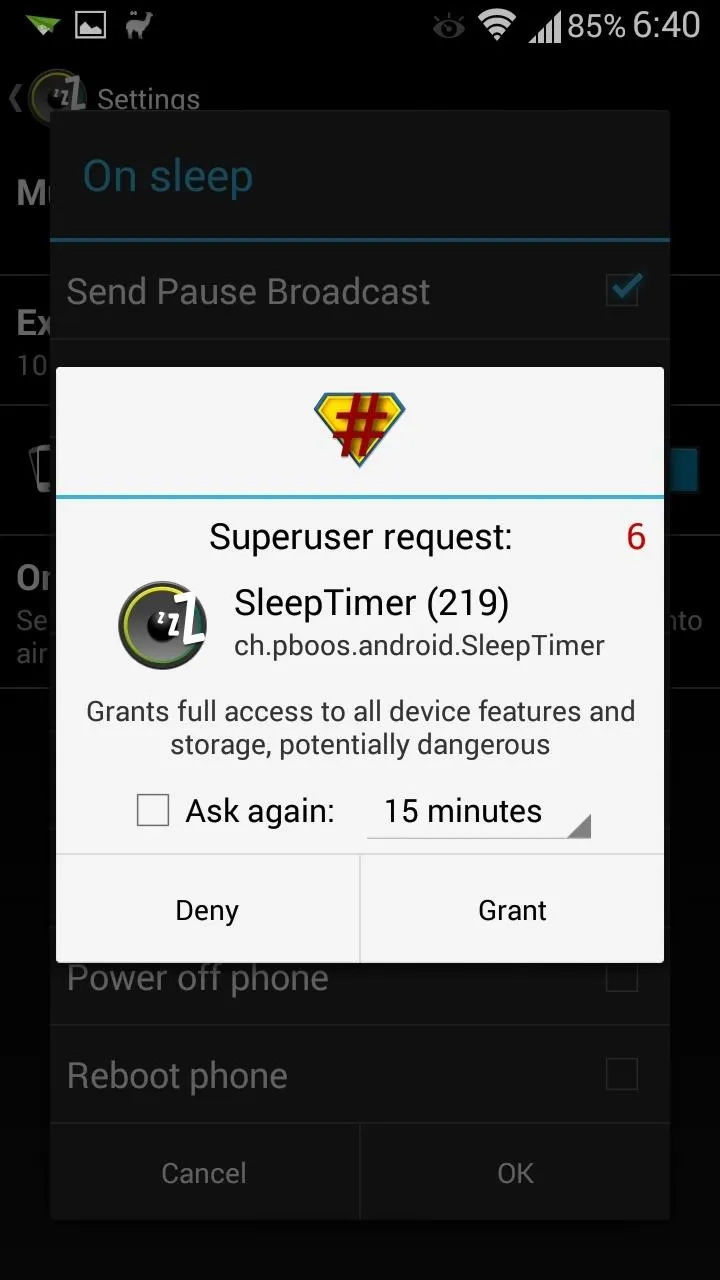720x1280 pixels.
Task: Deny the superuser request
Action: (x=207, y=909)
